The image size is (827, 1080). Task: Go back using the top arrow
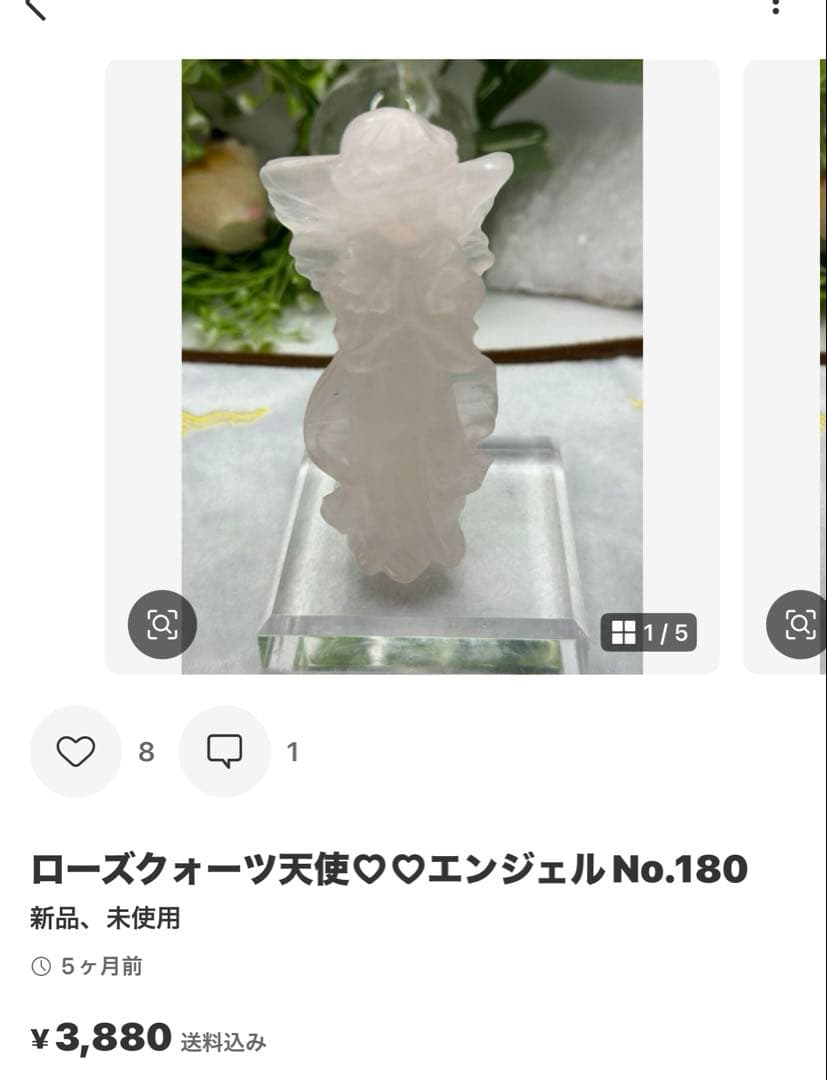[35, 9]
